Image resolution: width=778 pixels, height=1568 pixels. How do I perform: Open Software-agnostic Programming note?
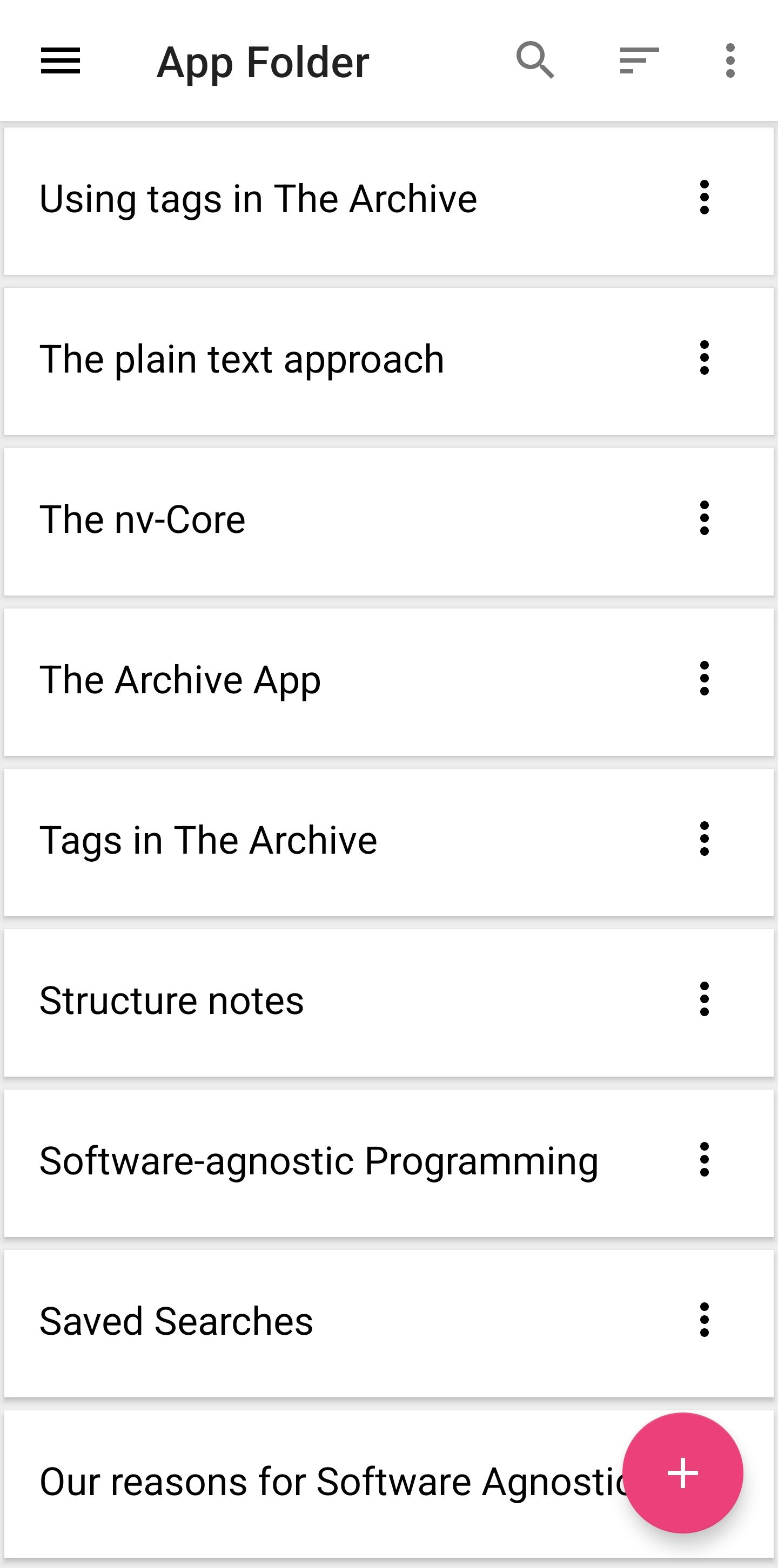(x=319, y=1161)
